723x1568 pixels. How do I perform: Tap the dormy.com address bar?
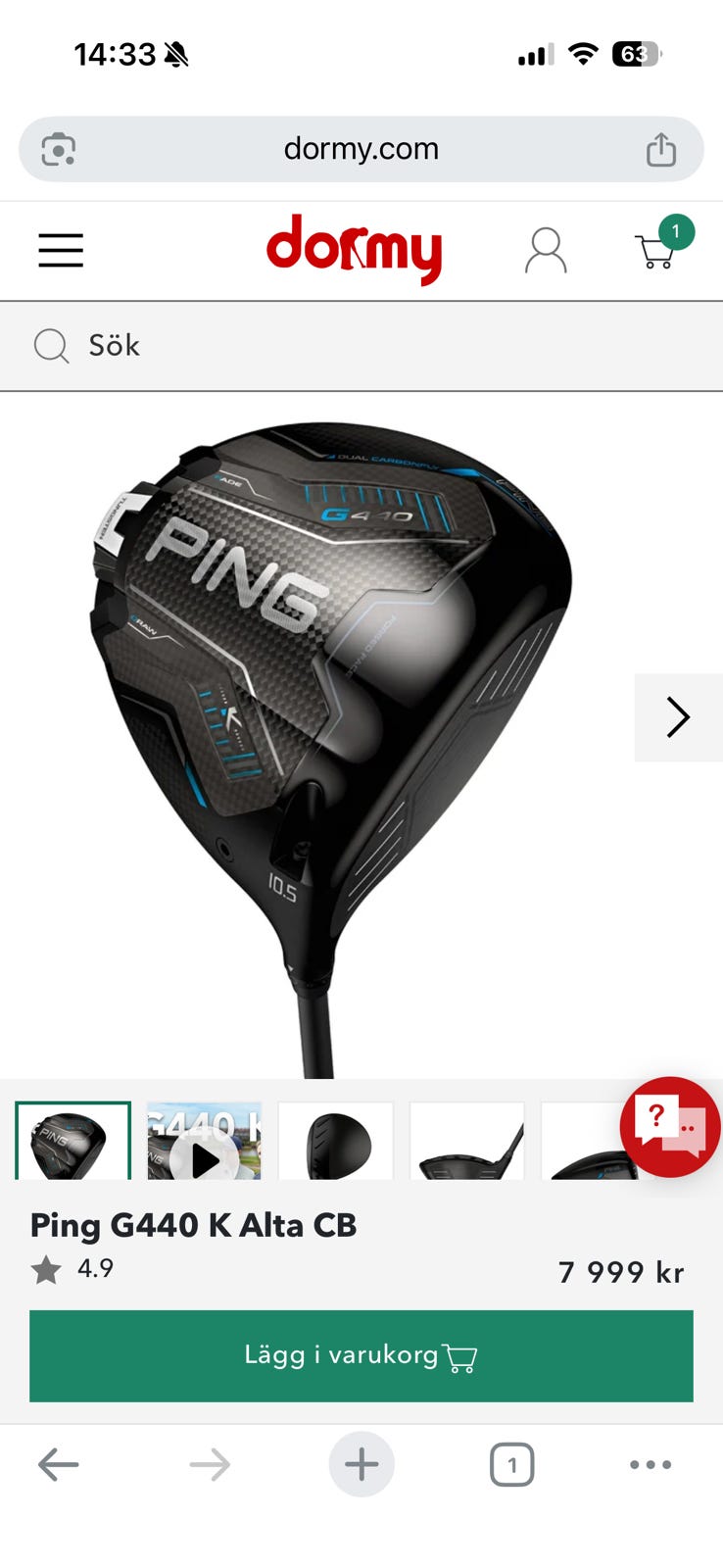click(361, 149)
